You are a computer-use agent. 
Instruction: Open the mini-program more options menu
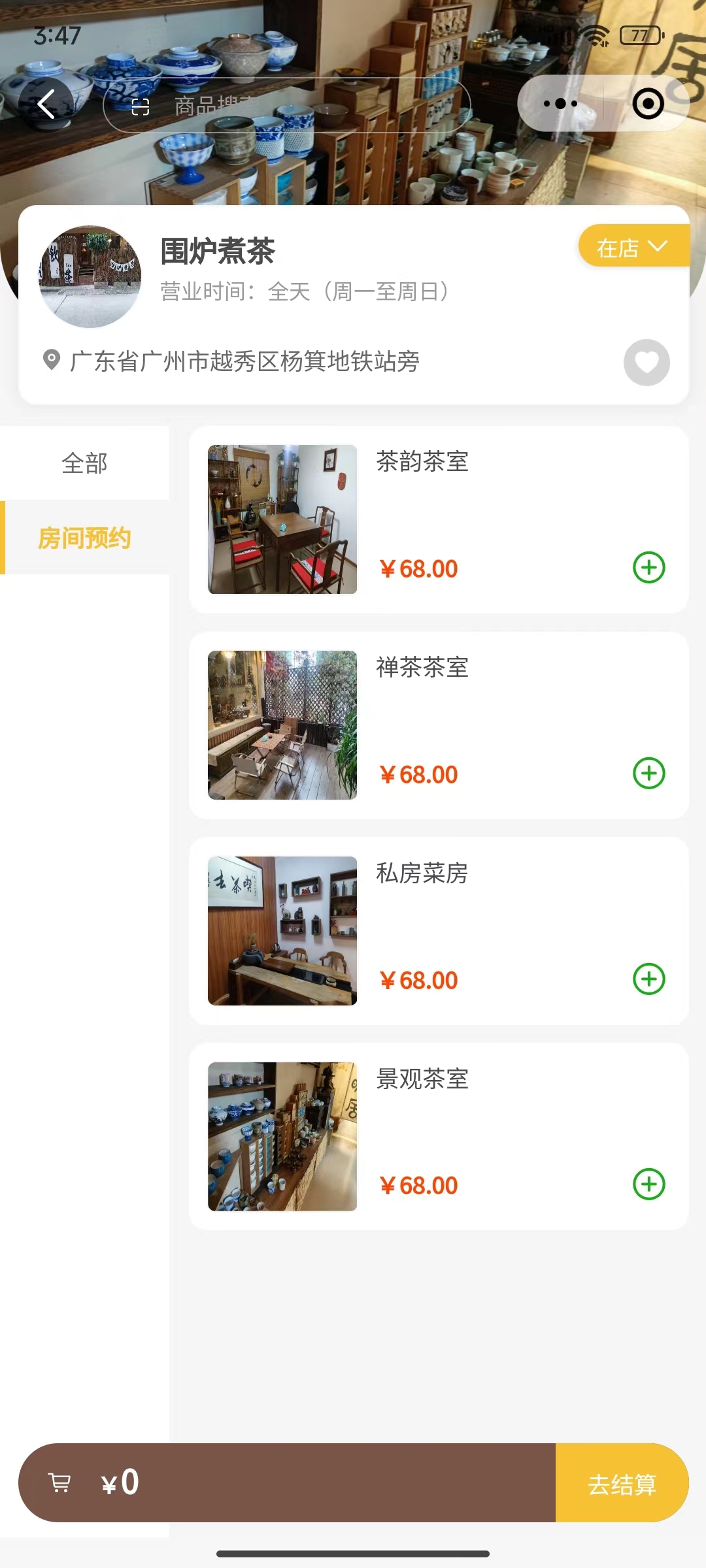click(x=560, y=104)
